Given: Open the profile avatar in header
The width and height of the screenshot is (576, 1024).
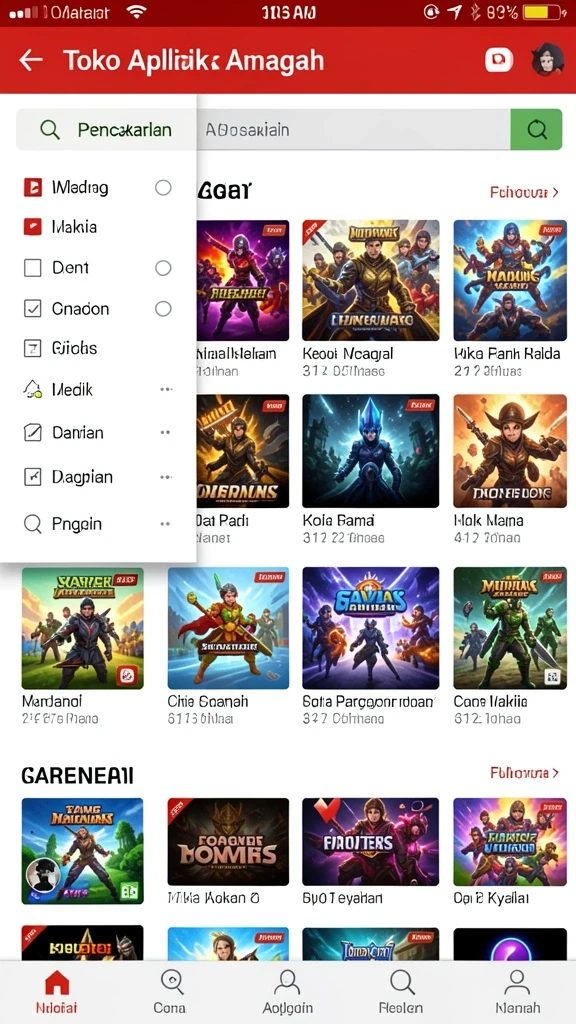Looking at the screenshot, I should tap(547, 59).
